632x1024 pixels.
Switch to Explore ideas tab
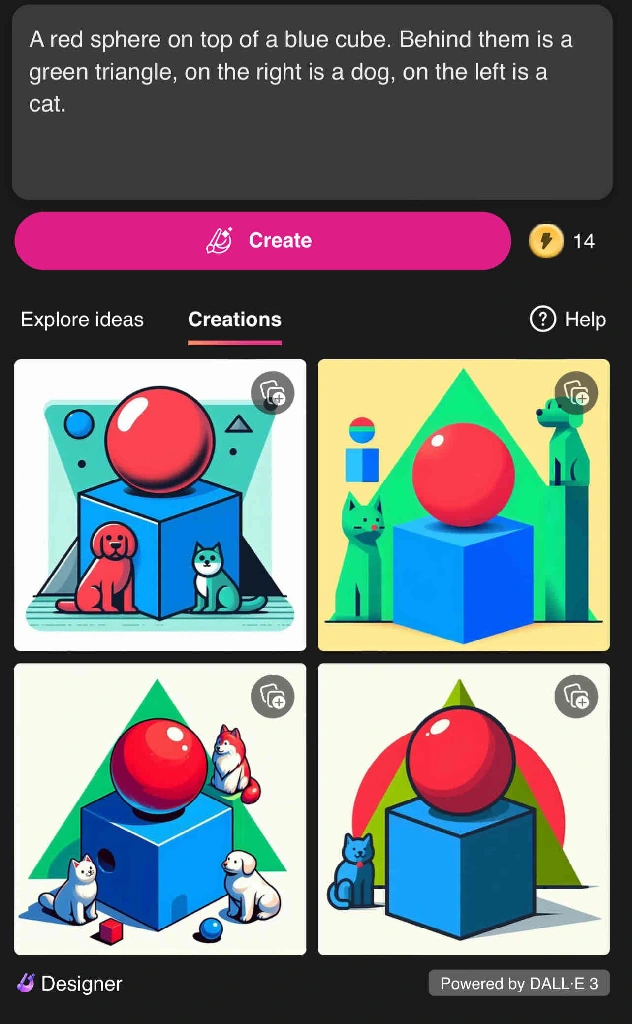coord(82,320)
